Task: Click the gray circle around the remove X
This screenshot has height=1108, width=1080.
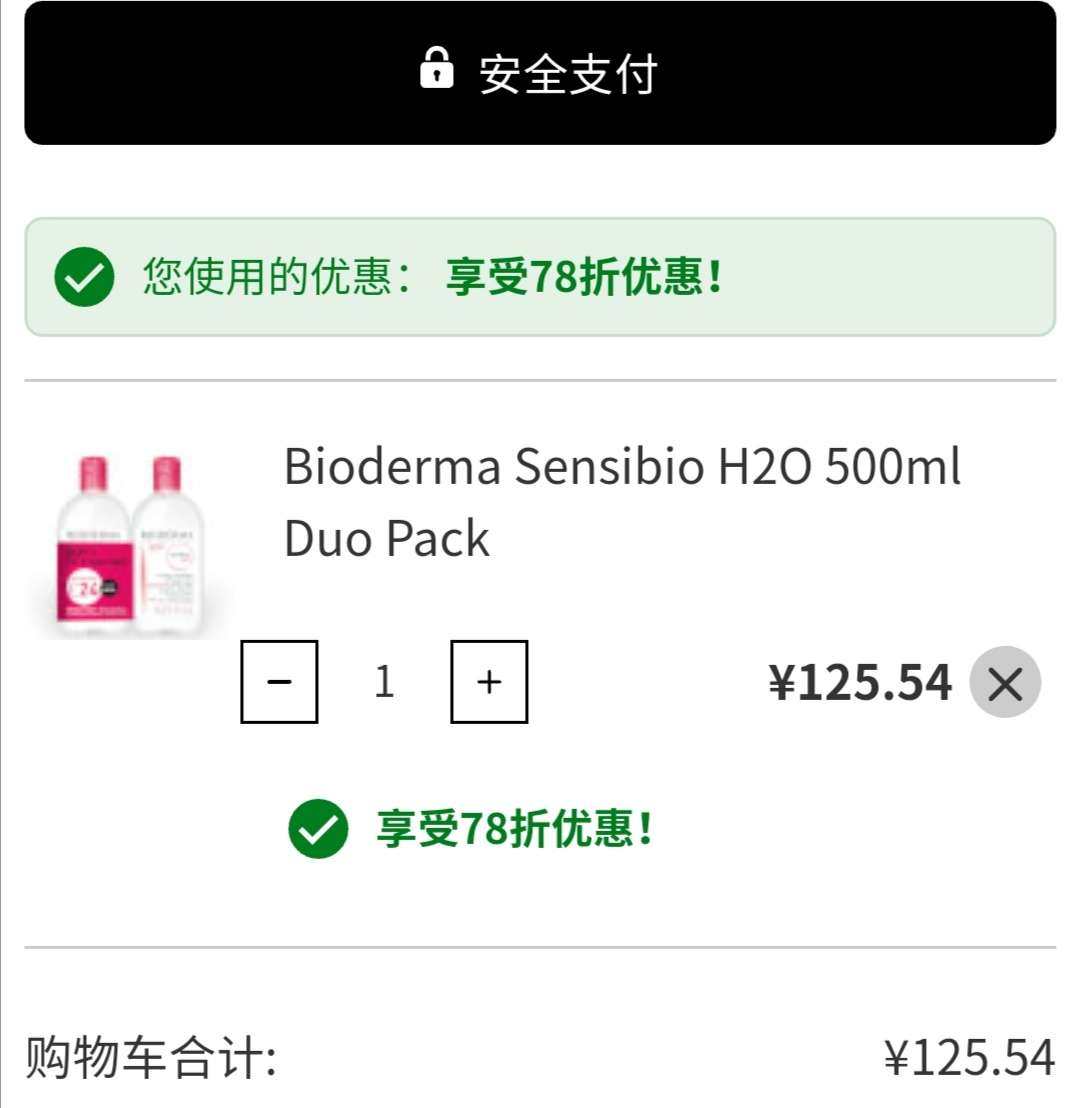Action: coord(1007,681)
